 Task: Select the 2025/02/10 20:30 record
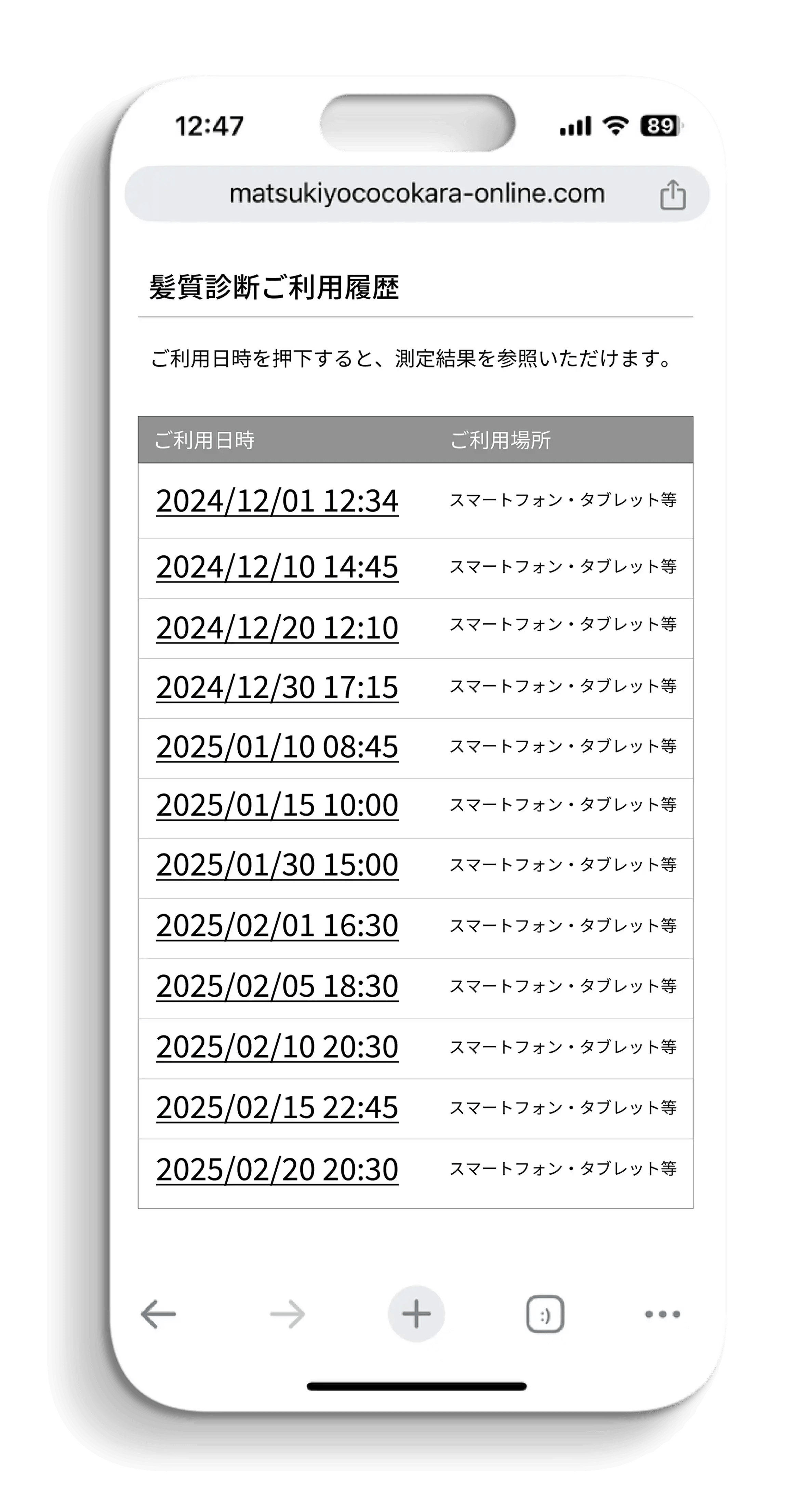pyautogui.click(x=277, y=1047)
